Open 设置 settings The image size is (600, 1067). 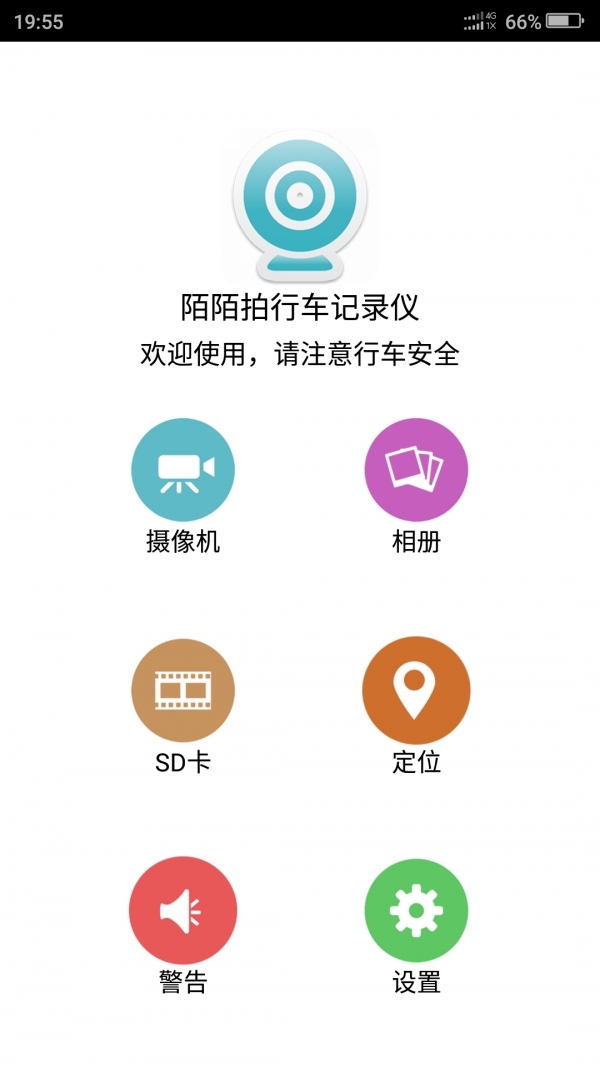[416, 910]
